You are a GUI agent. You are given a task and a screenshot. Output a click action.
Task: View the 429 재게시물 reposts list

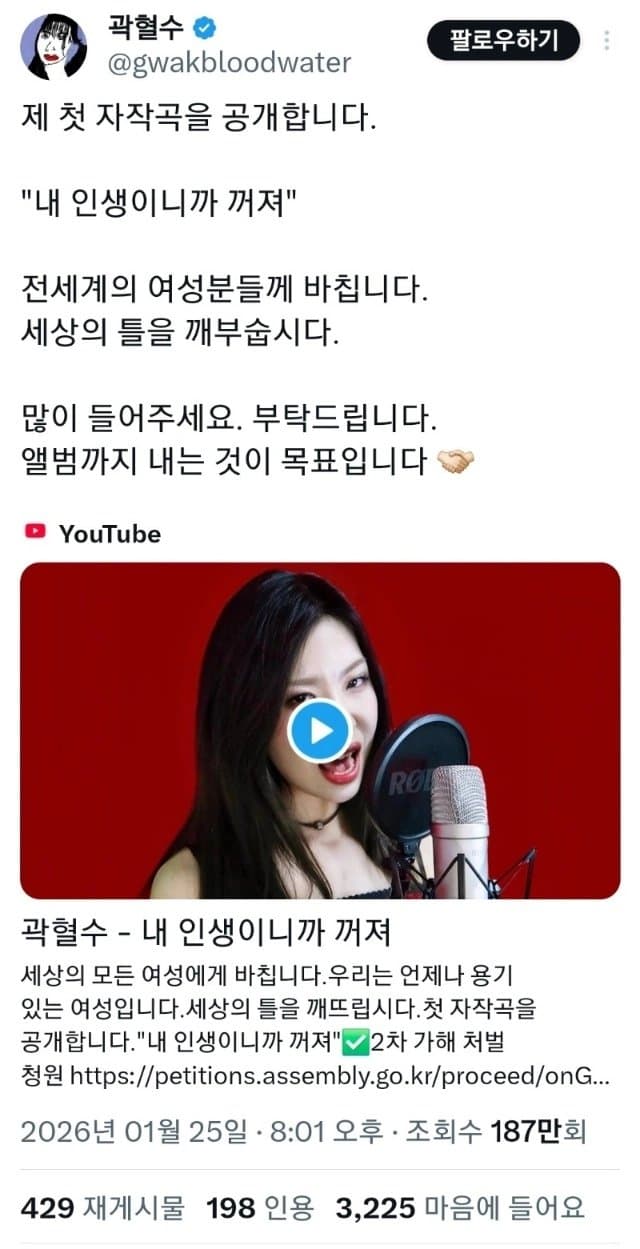click(x=102, y=1208)
